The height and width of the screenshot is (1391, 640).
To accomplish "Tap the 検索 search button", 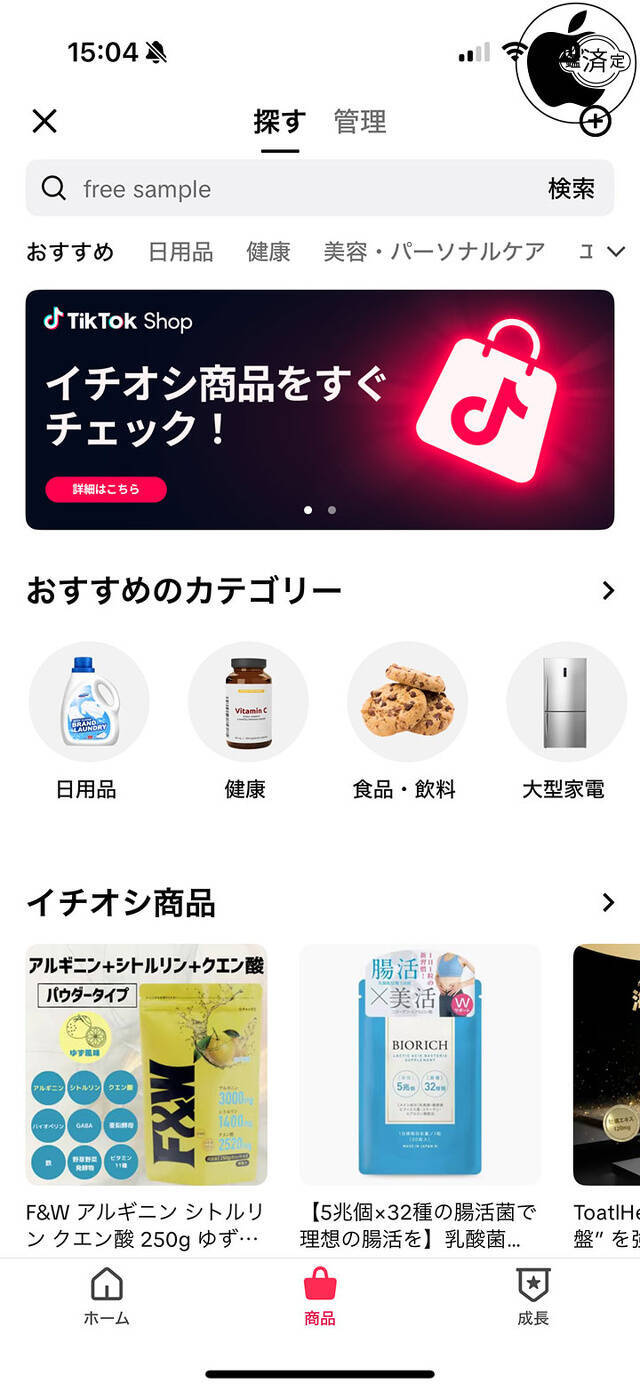I will click(571, 188).
